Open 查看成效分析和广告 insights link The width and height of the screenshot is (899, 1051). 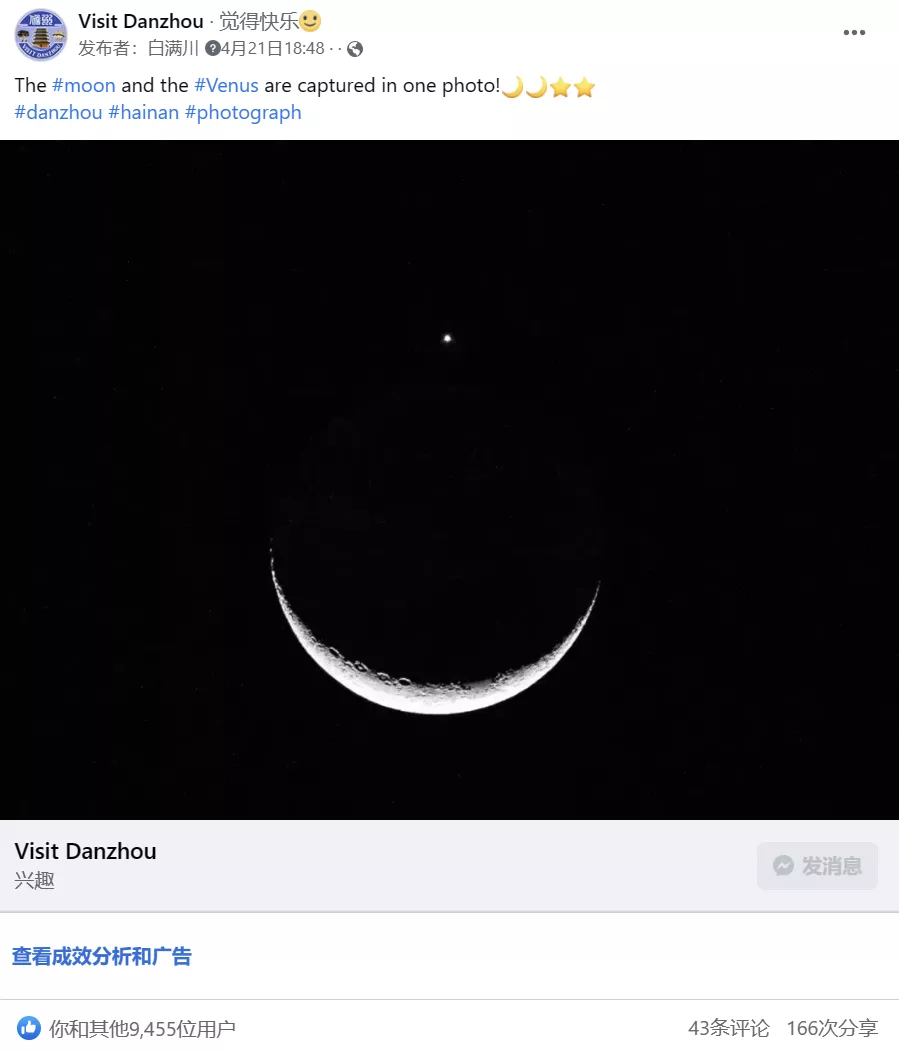tap(101, 956)
